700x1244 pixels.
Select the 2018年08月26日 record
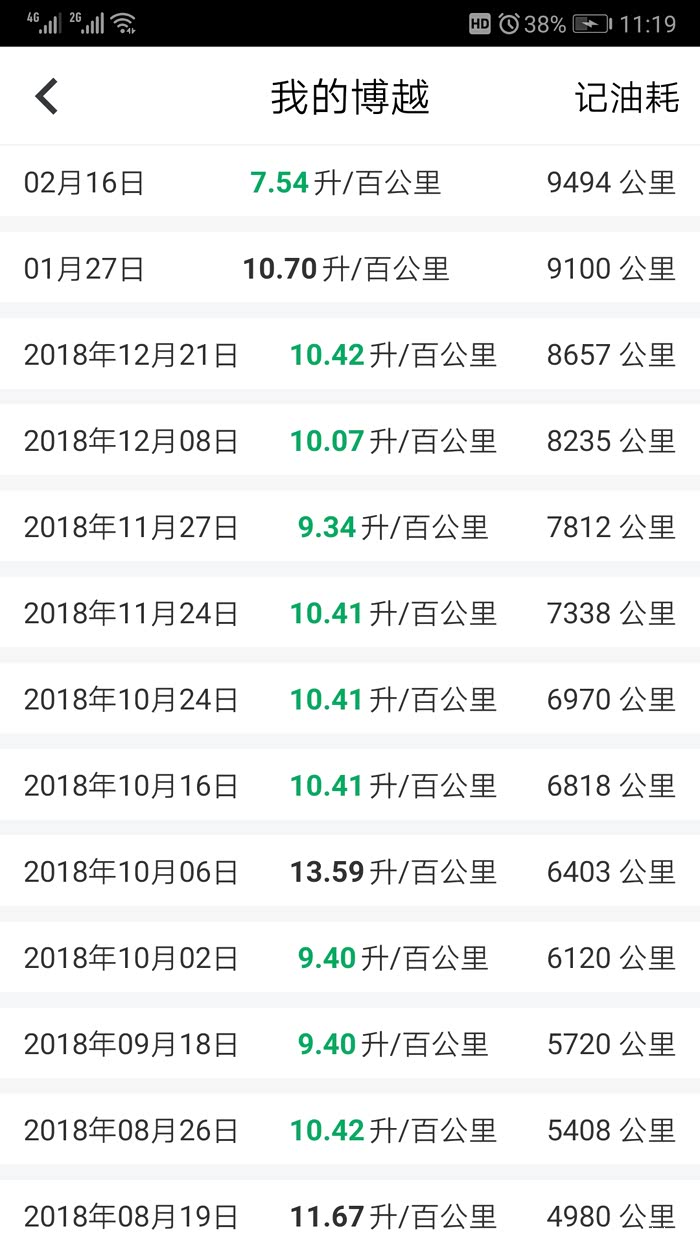click(x=350, y=1130)
